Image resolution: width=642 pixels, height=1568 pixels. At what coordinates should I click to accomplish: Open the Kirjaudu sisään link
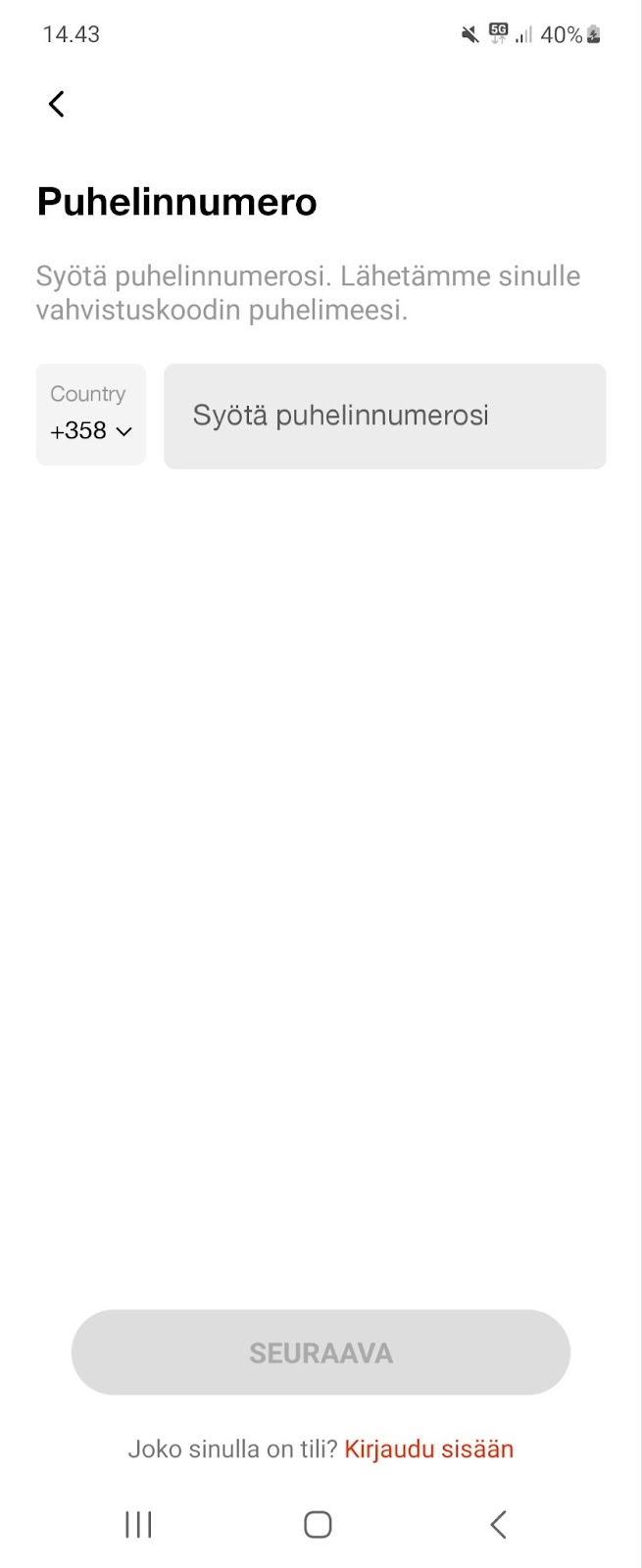[x=428, y=1448]
